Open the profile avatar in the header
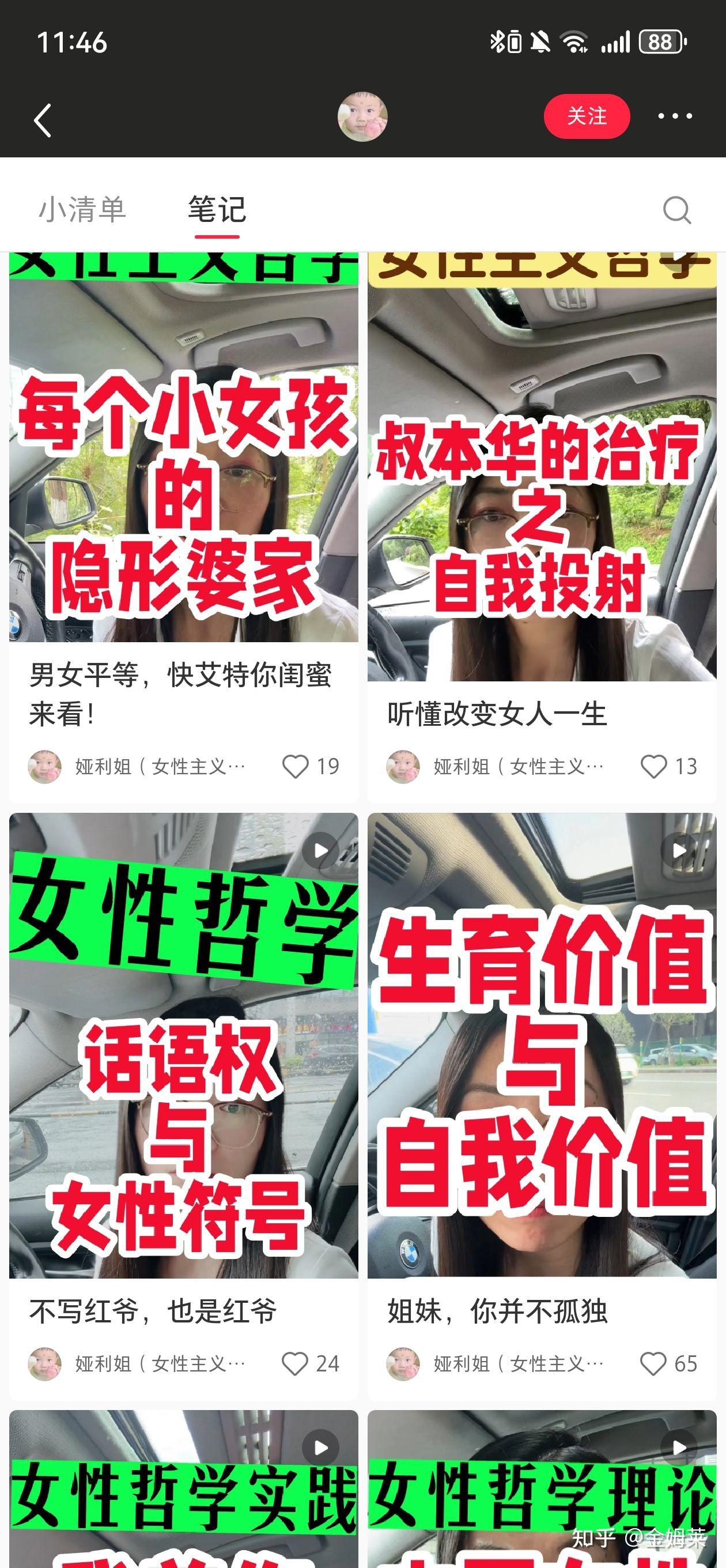This screenshot has width=726, height=1568. point(362,116)
